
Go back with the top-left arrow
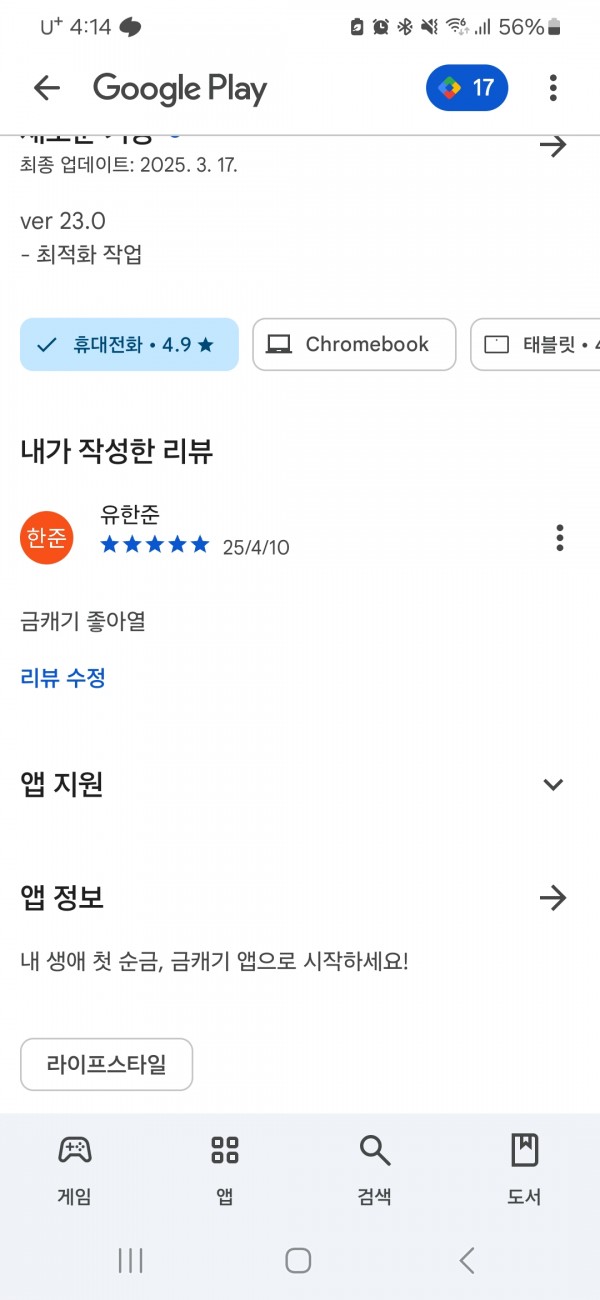point(47,88)
